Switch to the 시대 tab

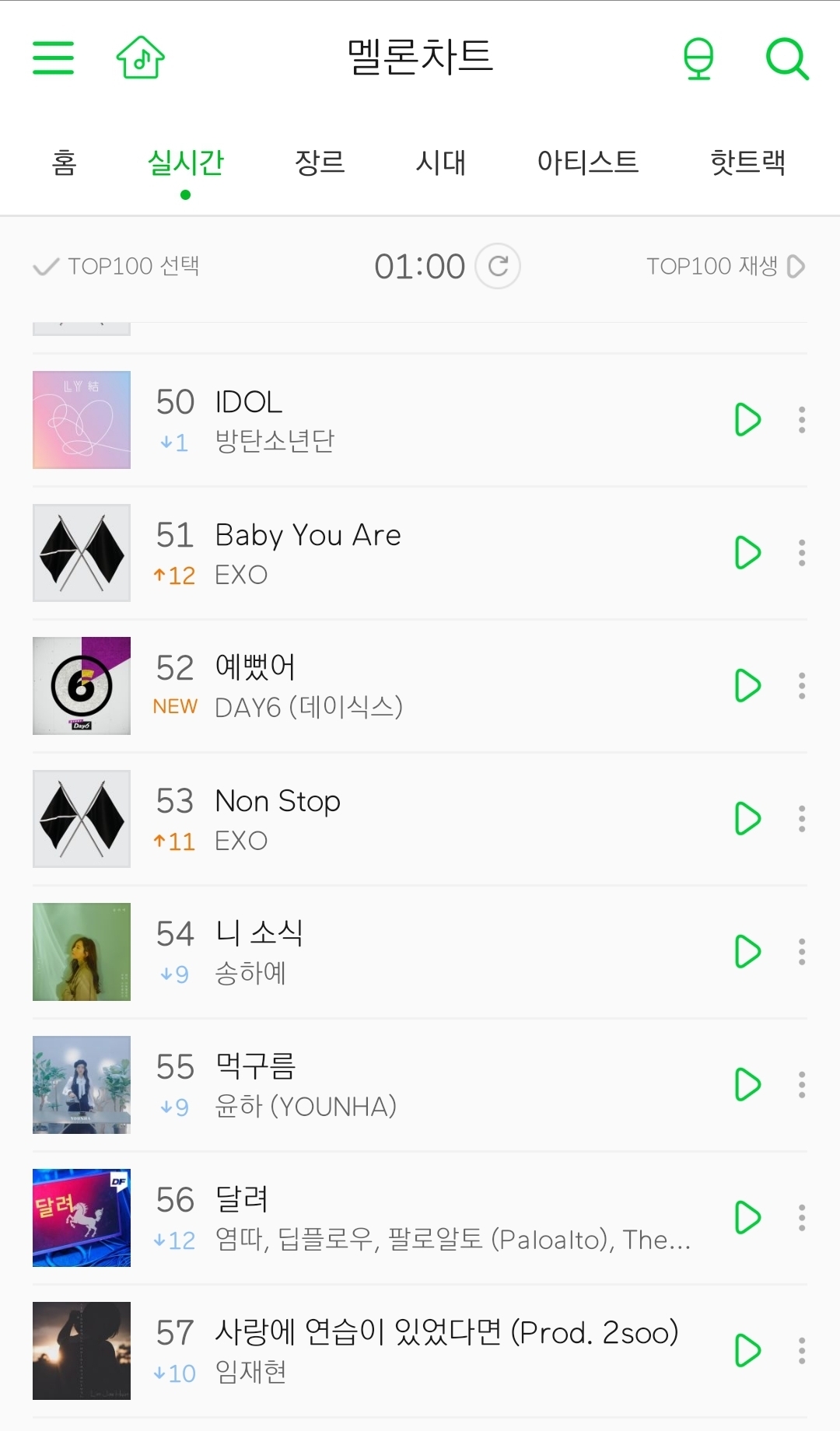coord(440,162)
